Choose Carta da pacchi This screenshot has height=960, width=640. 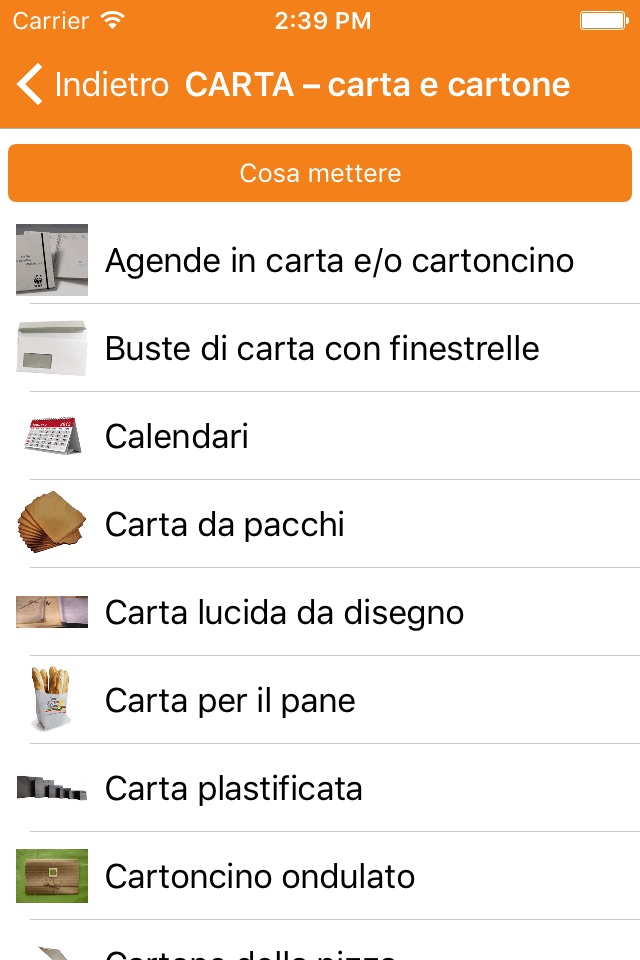(x=225, y=525)
